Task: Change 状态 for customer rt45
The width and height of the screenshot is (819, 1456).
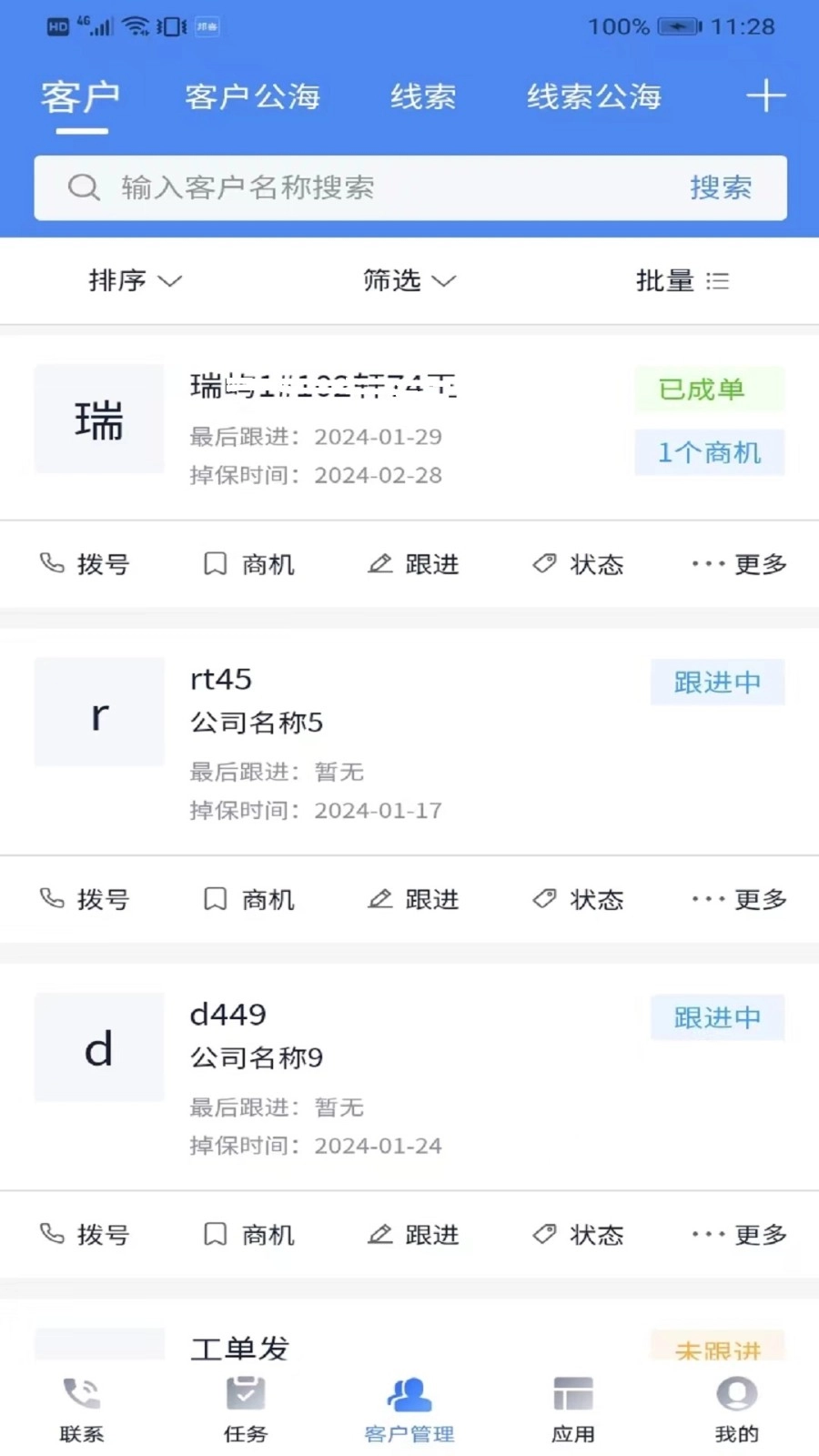Action: tap(578, 899)
